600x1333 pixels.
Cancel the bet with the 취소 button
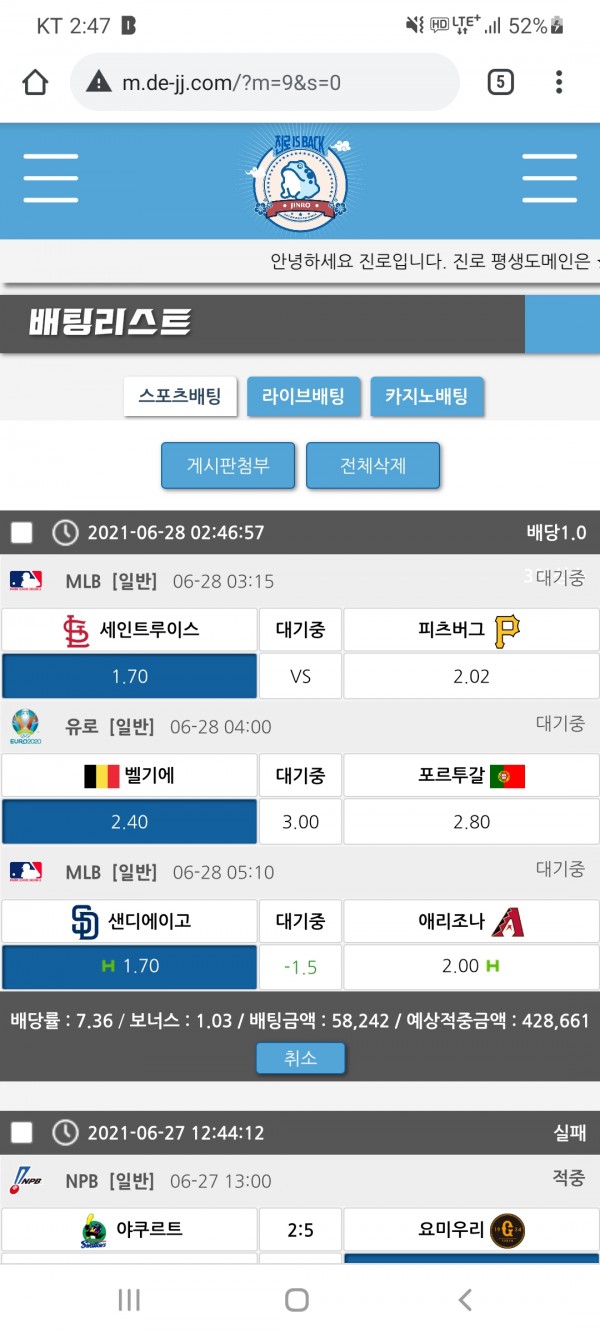[x=300, y=1058]
